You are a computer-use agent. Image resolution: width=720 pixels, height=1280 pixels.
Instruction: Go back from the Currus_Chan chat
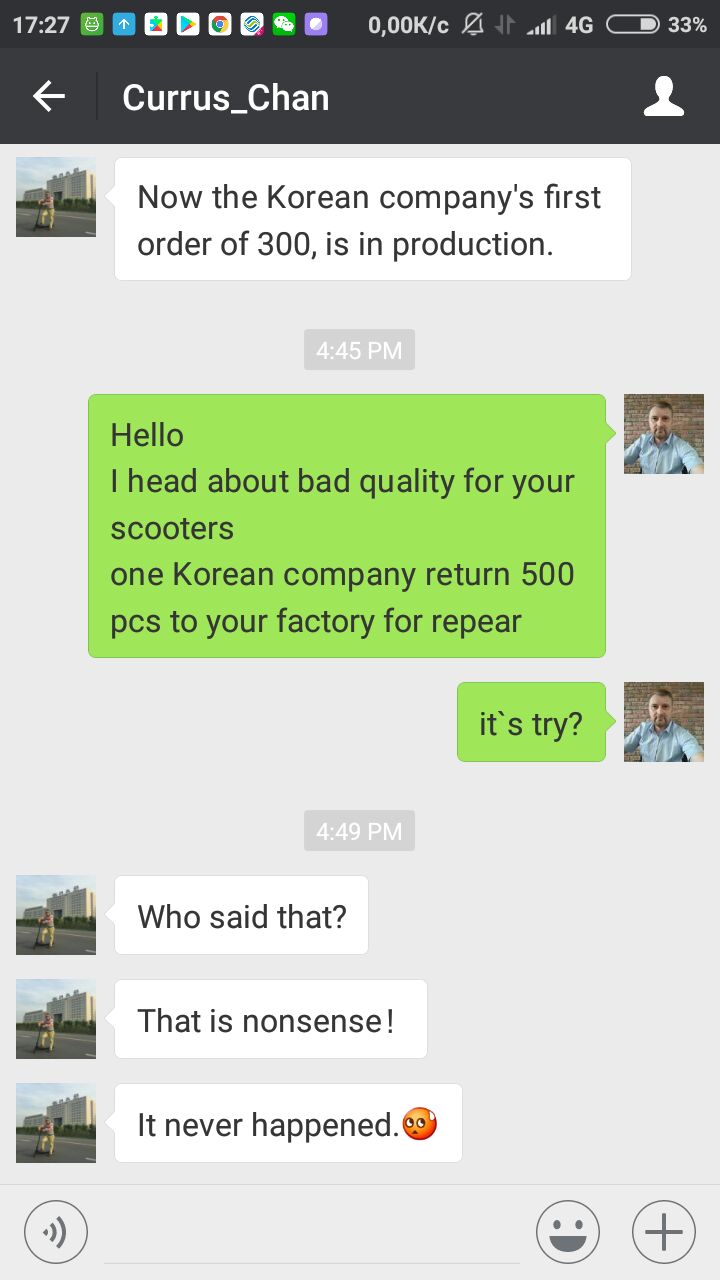(x=48, y=97)
